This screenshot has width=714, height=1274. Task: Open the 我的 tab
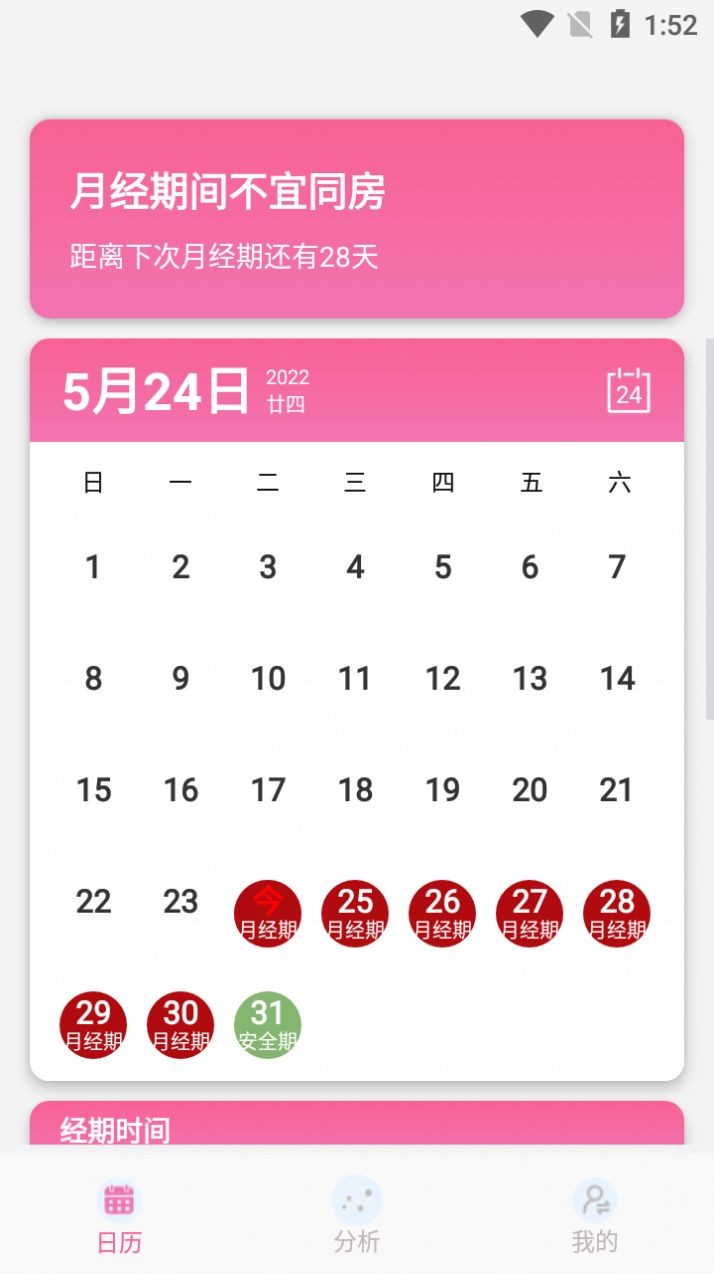(595, 1214)
